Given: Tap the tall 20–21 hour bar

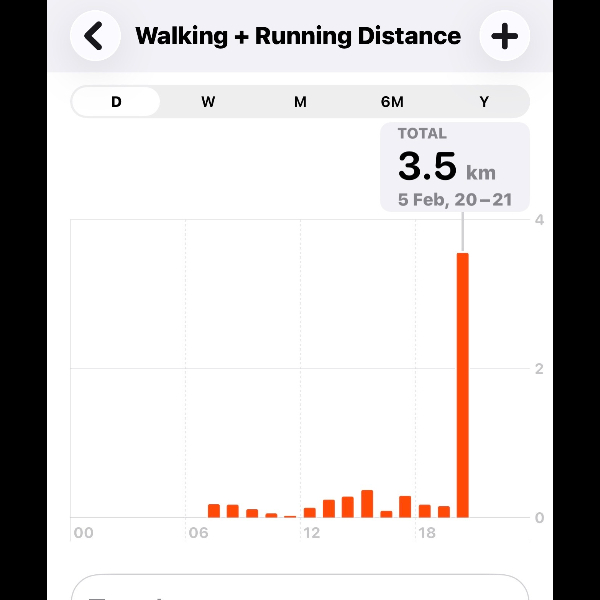Looking at the screenshot, I should [x=463, y=385].
